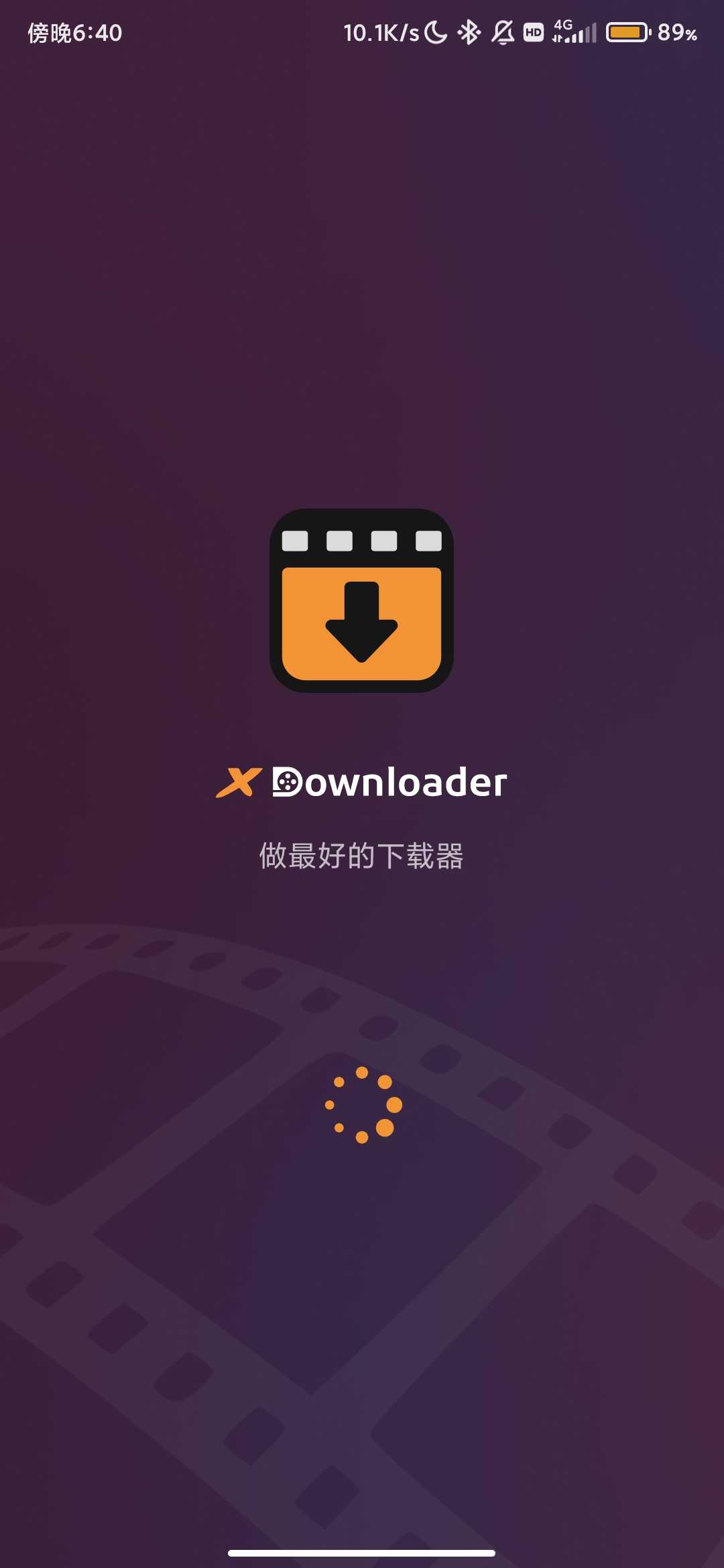Viewport: 724px width, 1568px height.
Task: Tap the Bluetooth icon in the status bar
Action: pos(468,31)
